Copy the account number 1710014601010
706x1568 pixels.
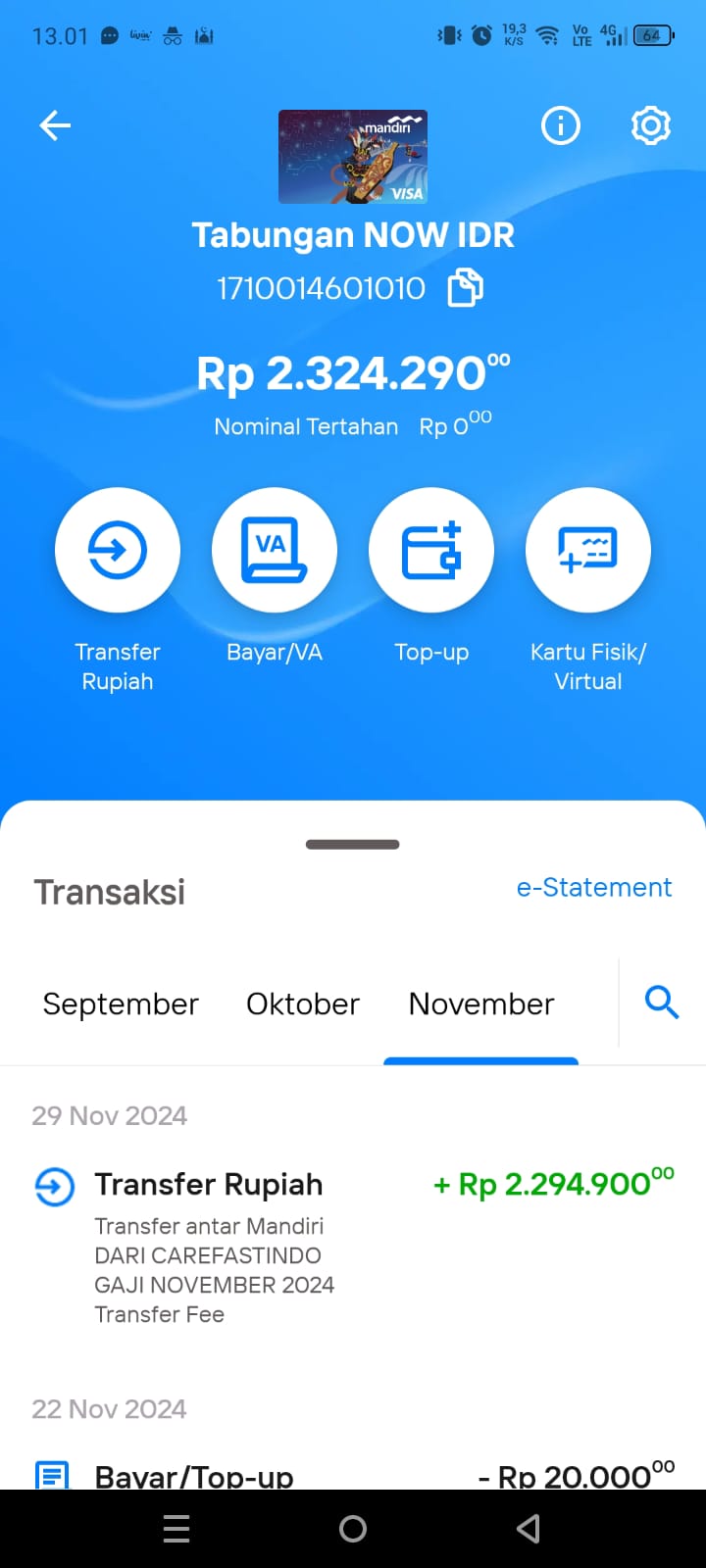point(466,288)
